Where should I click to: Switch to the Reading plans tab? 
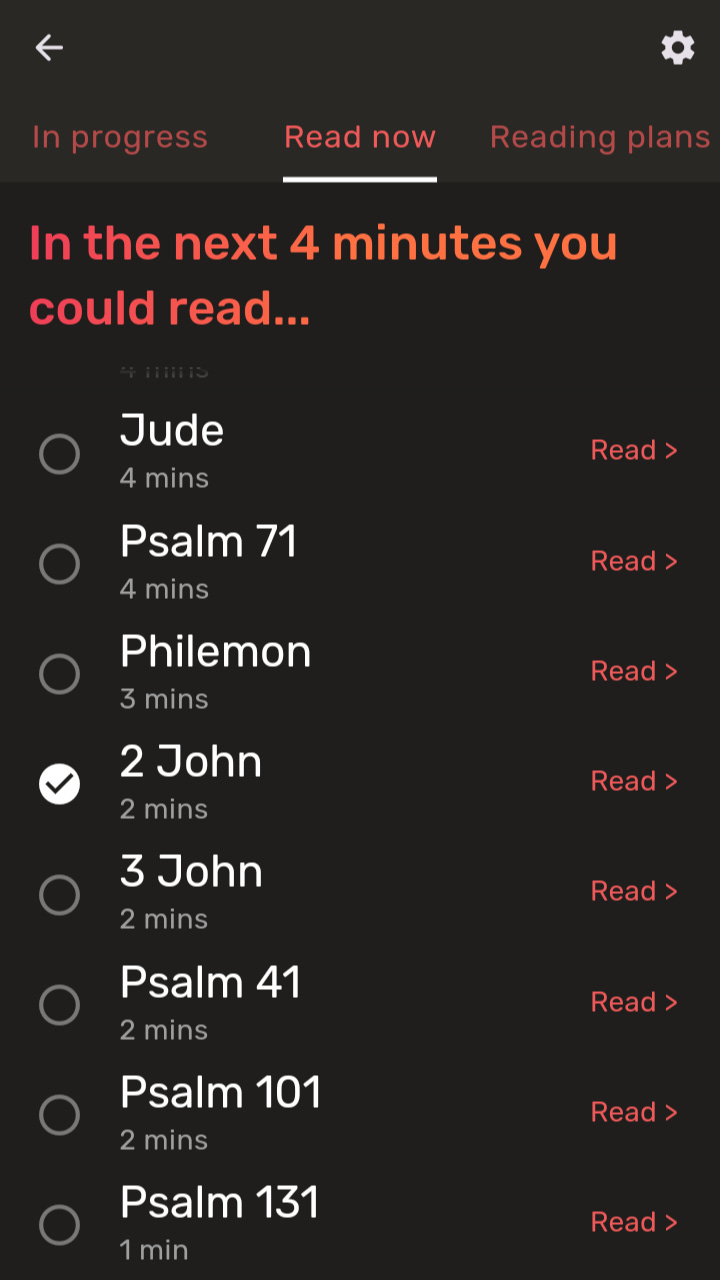point(600,137)
